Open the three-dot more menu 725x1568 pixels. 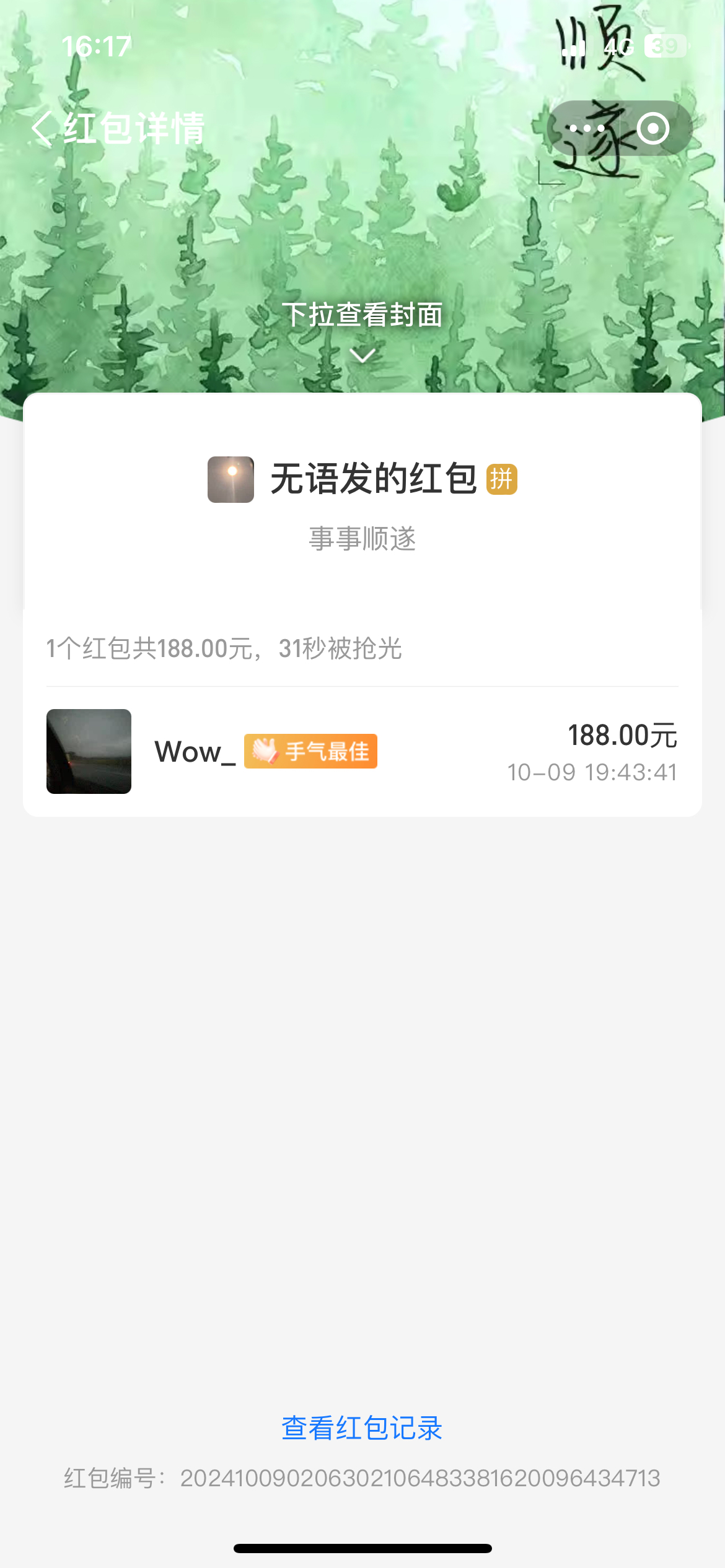[x=586, y=129]
